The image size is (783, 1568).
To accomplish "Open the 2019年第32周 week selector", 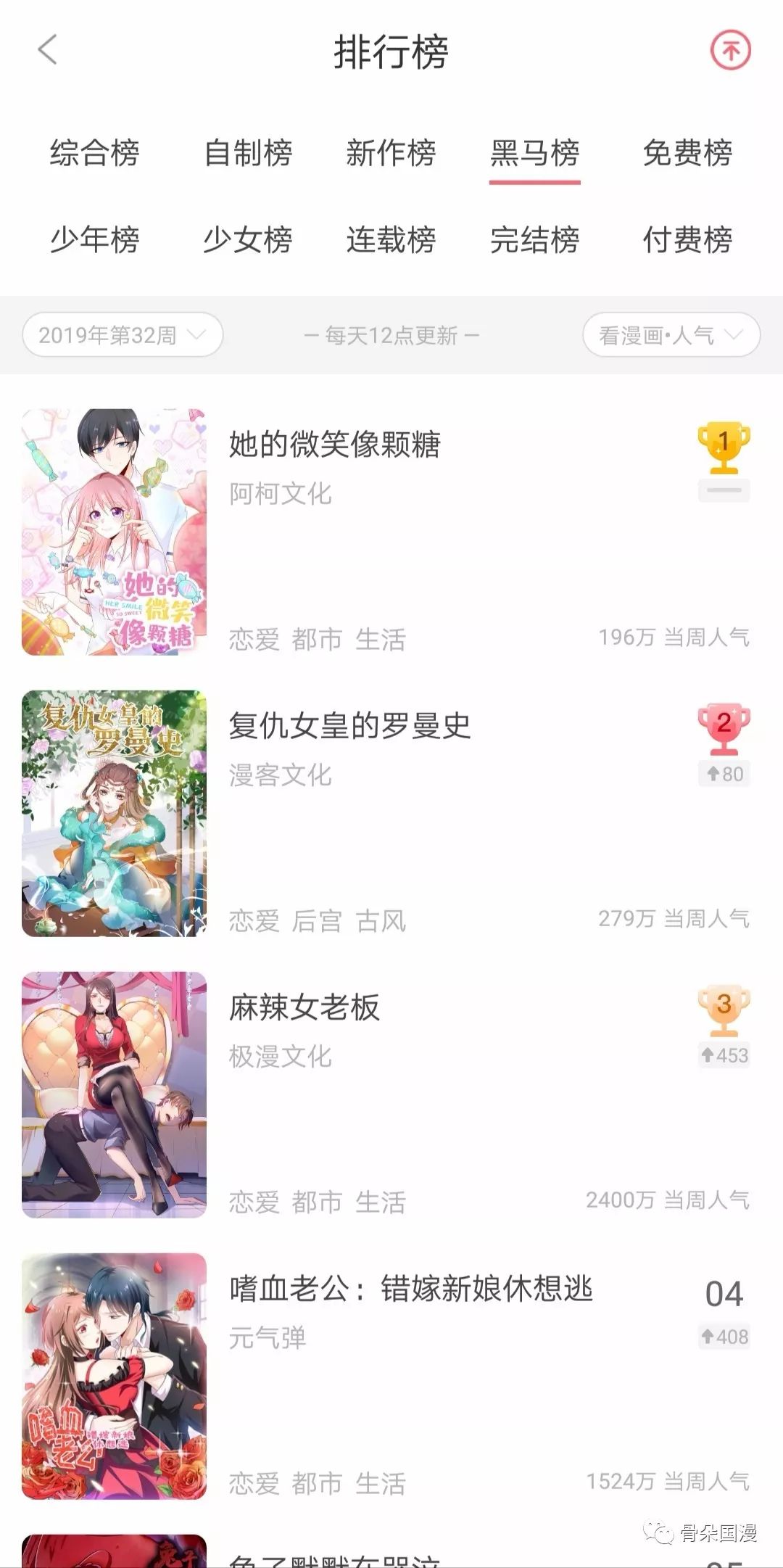I will [x=121, y=334].
